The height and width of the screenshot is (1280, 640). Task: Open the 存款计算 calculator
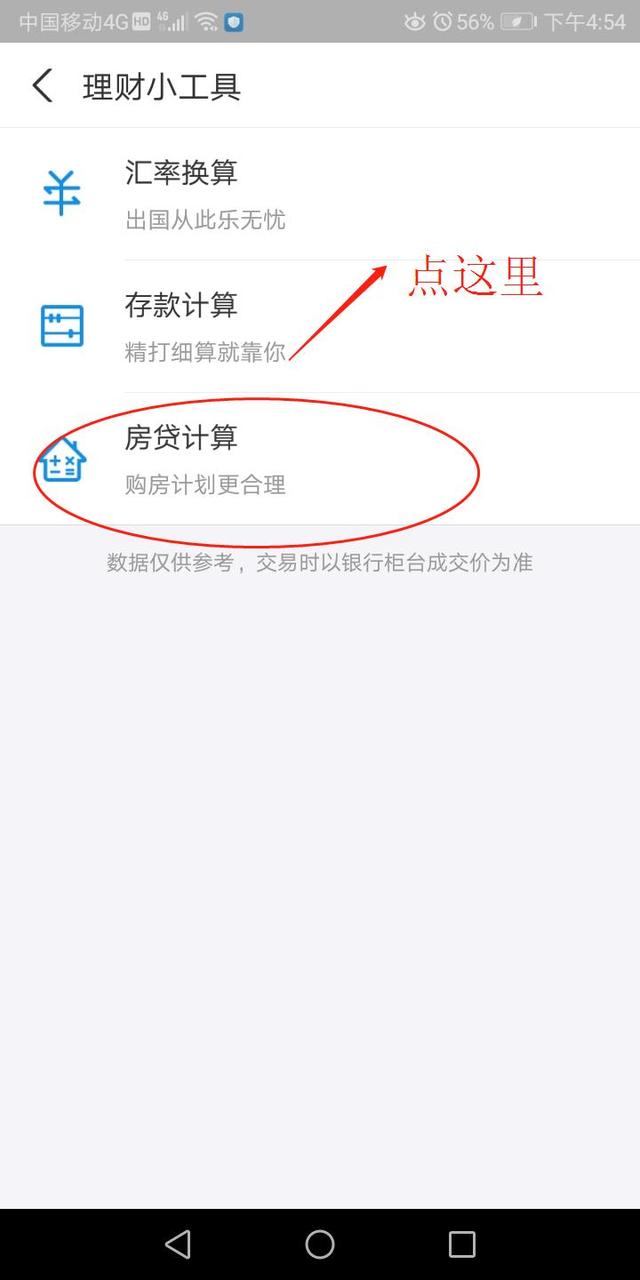coord(320,326)
